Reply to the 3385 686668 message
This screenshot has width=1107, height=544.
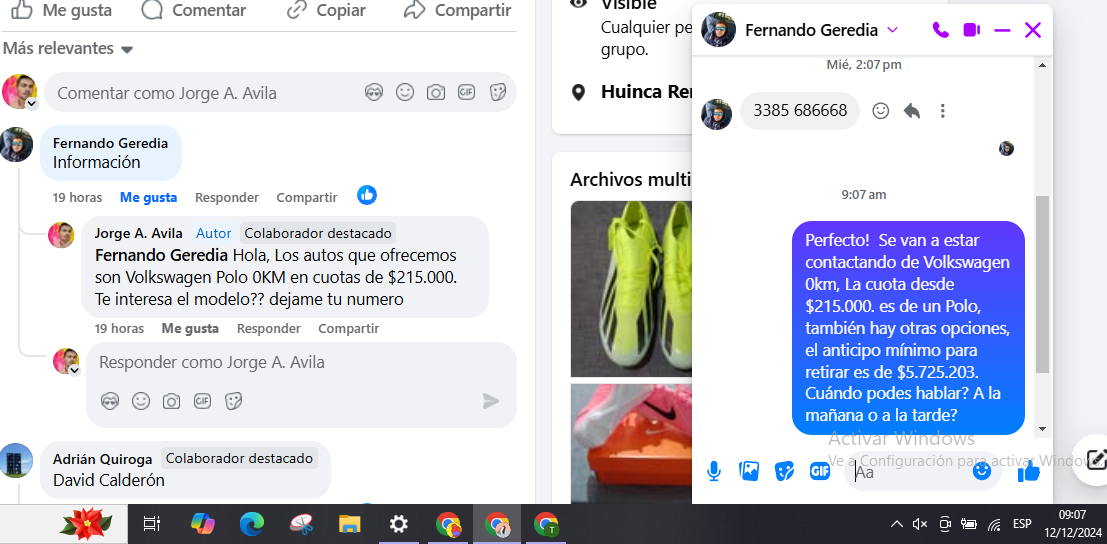pos(912,111)
